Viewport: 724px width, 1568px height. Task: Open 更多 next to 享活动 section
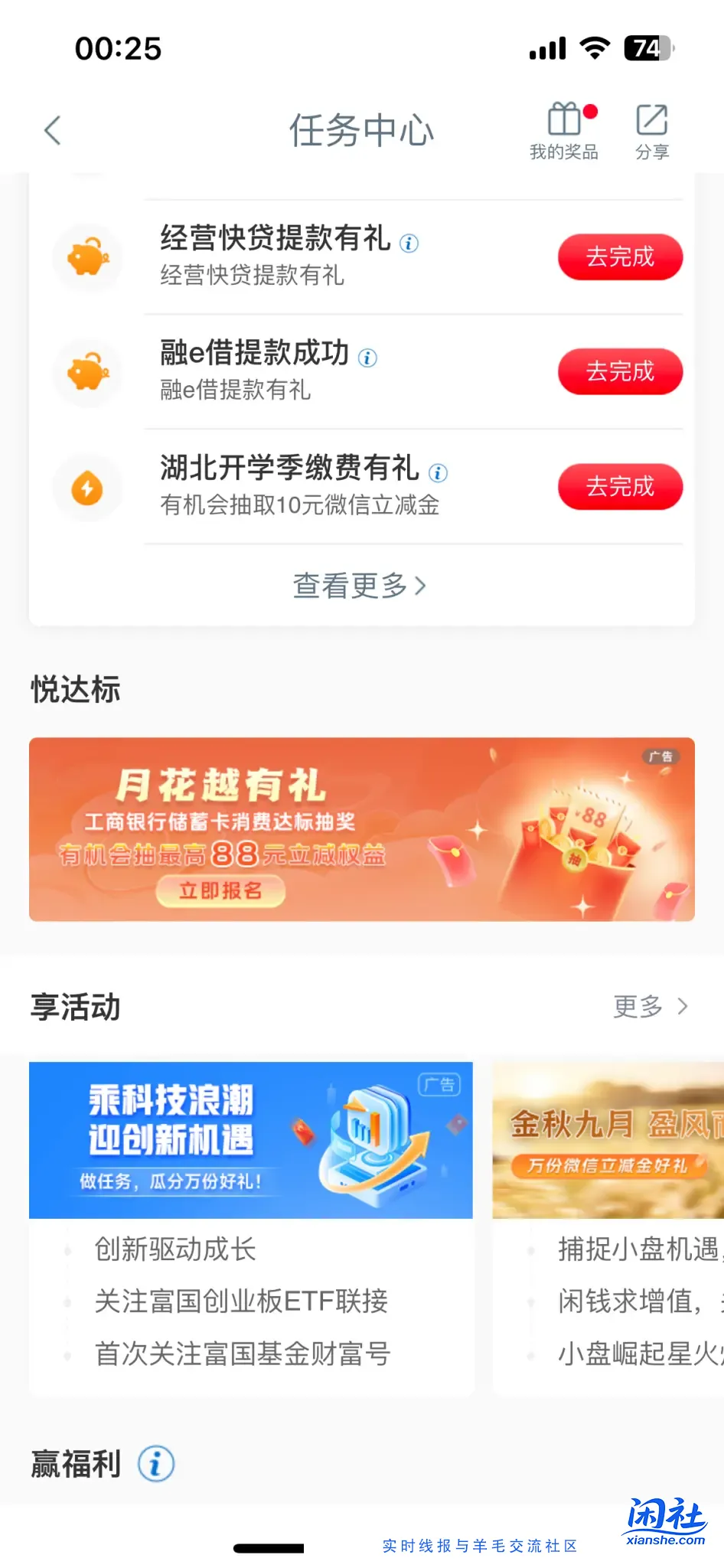(x=650, y=1006)
